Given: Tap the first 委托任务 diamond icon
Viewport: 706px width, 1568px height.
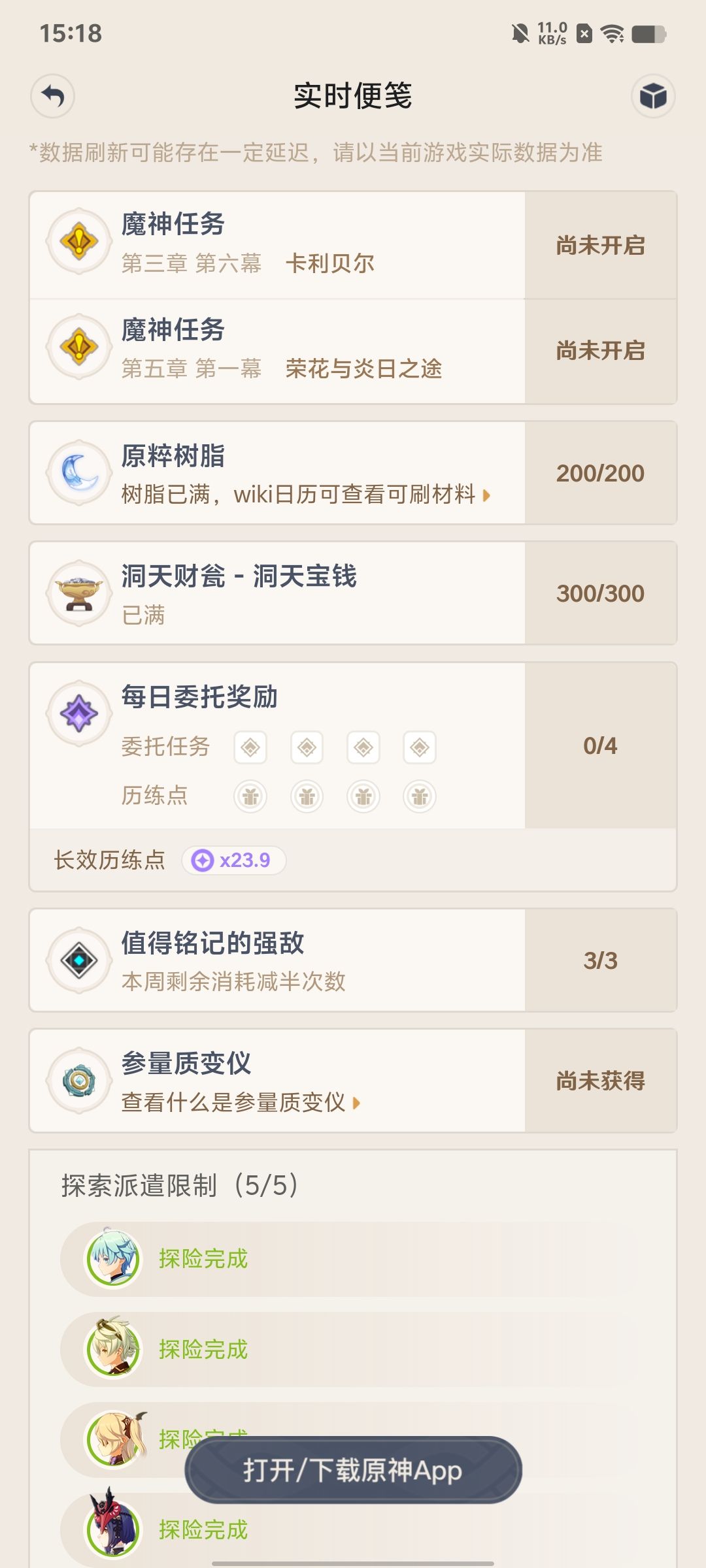Looking at the screenshot, I should point(250,747).
